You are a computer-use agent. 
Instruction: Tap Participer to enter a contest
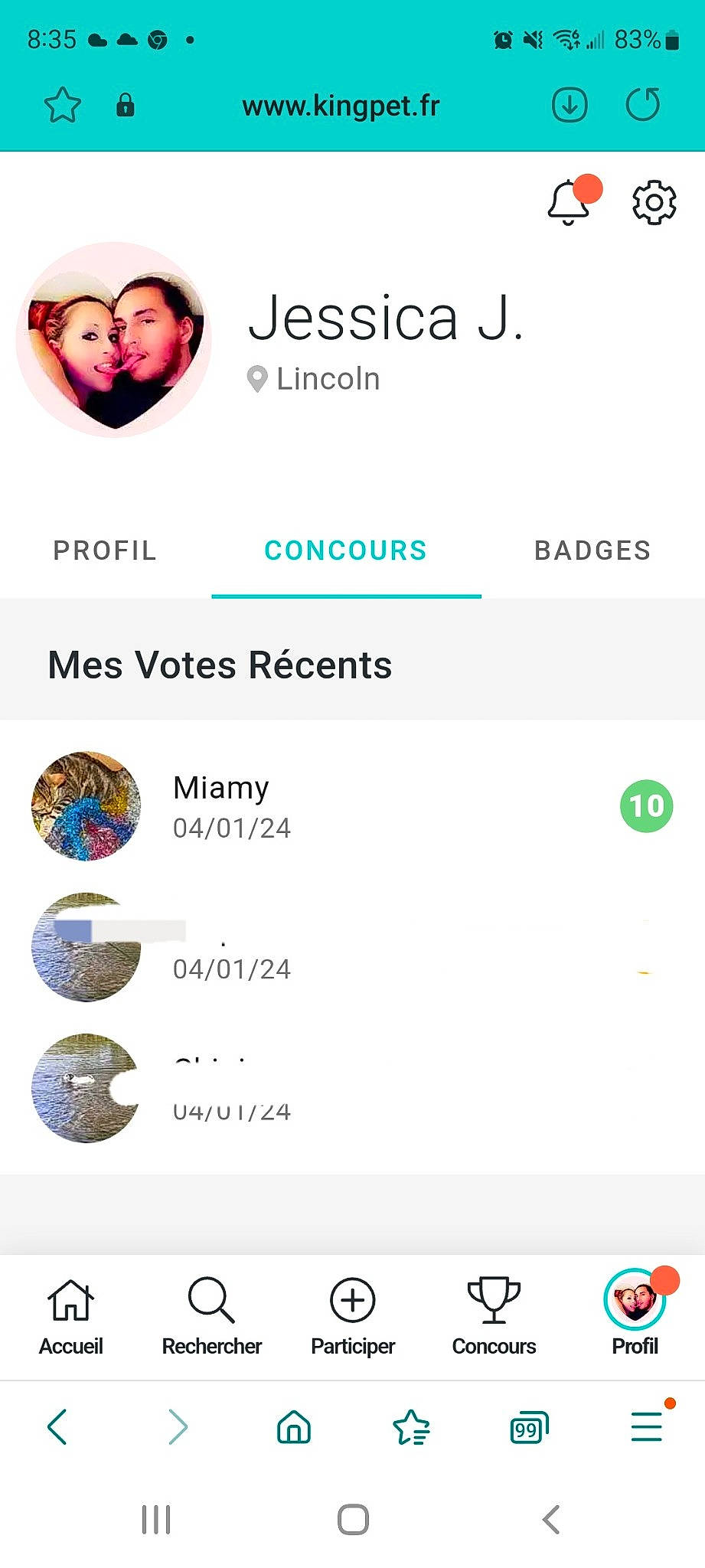[353, 1316]
